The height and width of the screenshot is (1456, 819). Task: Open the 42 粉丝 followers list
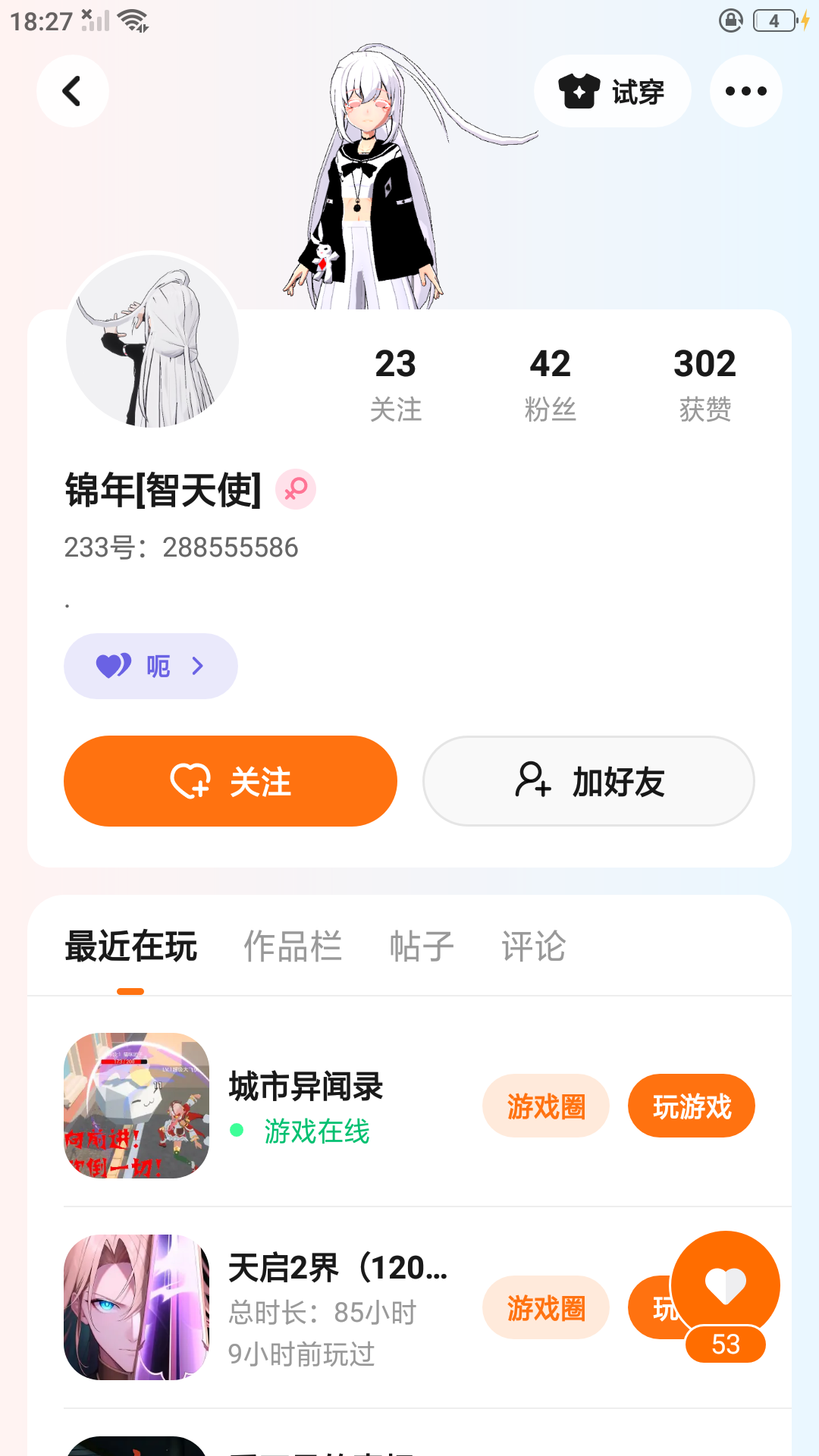[550, 384]
